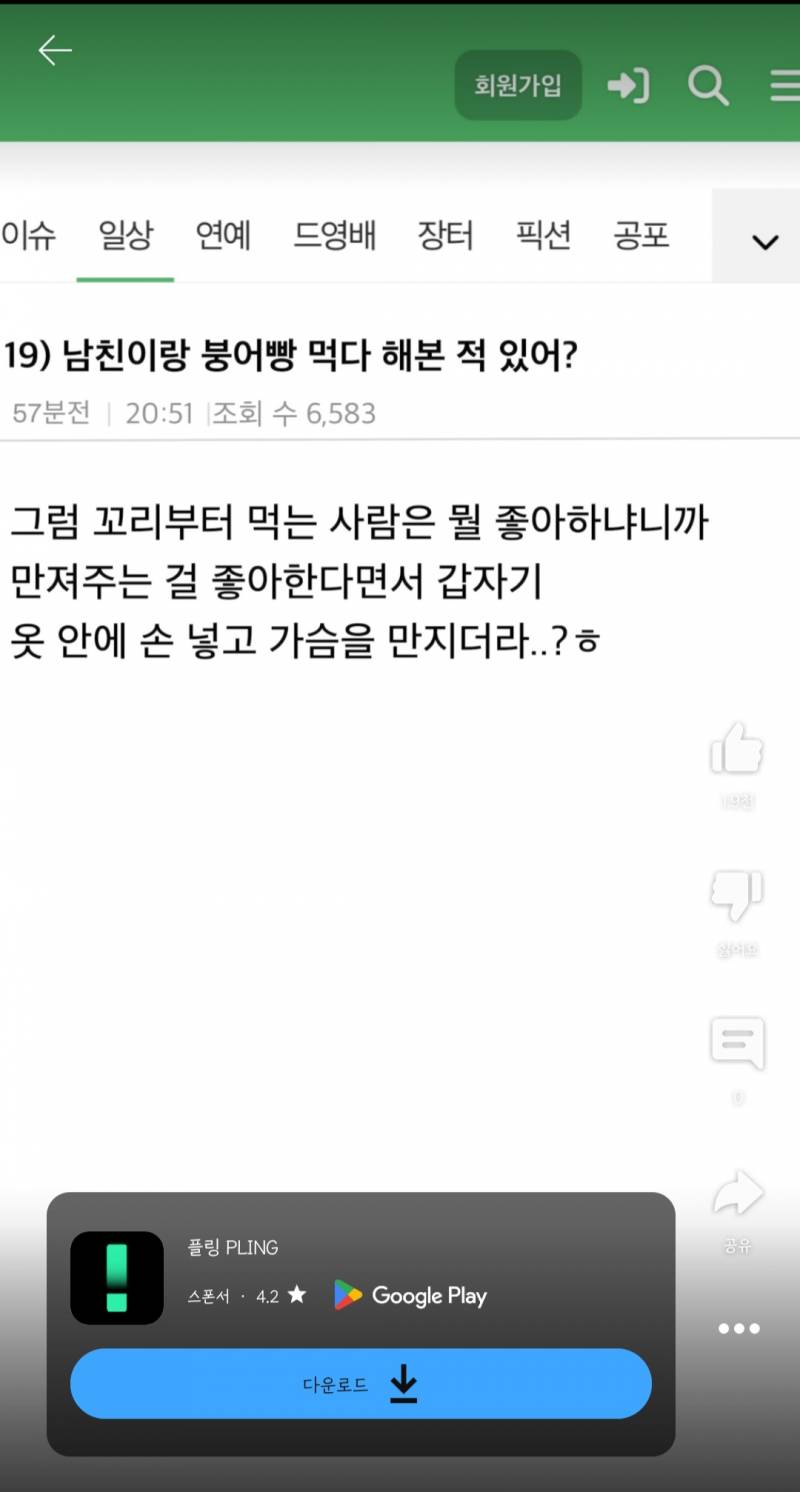
Task: Select the 연예 category tab
Action: point(222,234)
